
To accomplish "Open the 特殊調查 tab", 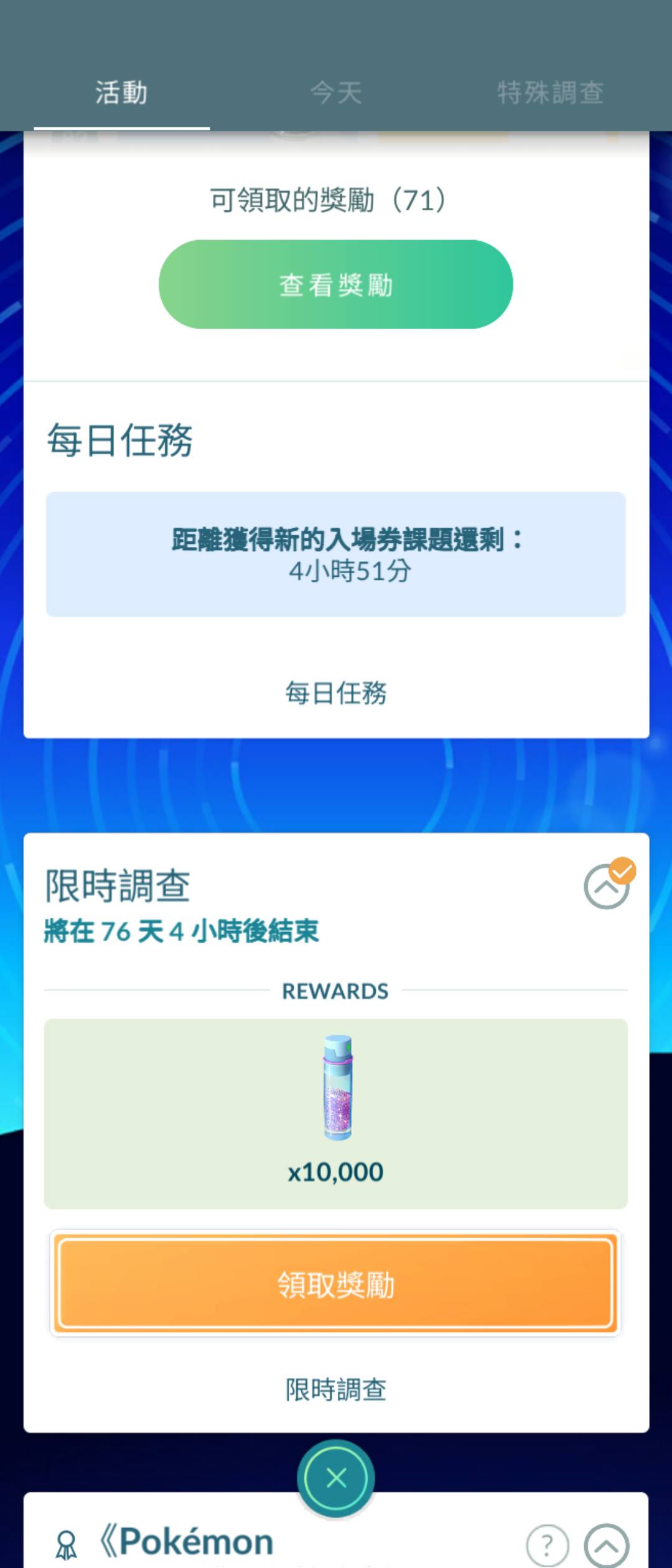I will 550,93.
